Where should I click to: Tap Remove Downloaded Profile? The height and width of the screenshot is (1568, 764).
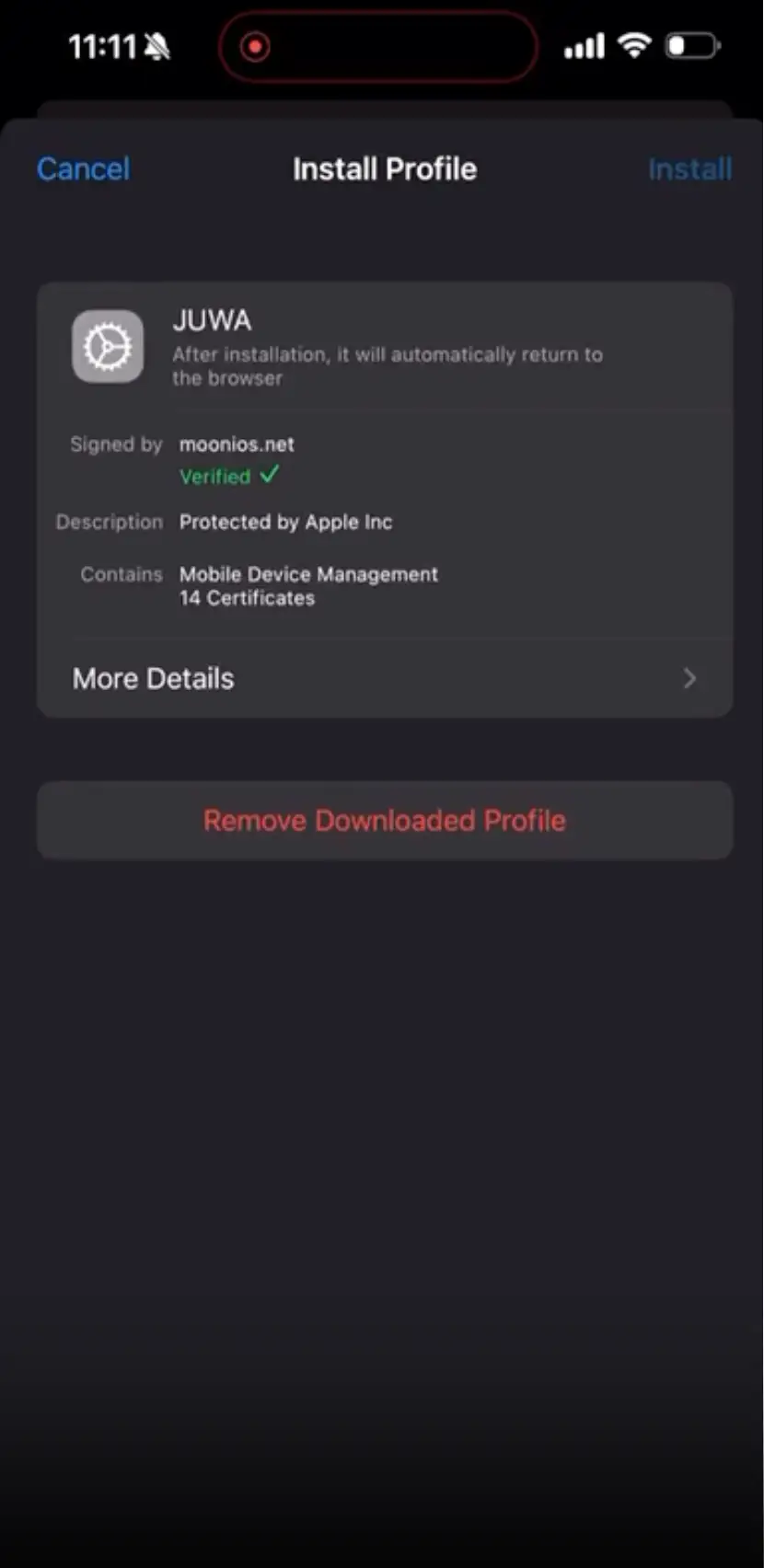384,820
